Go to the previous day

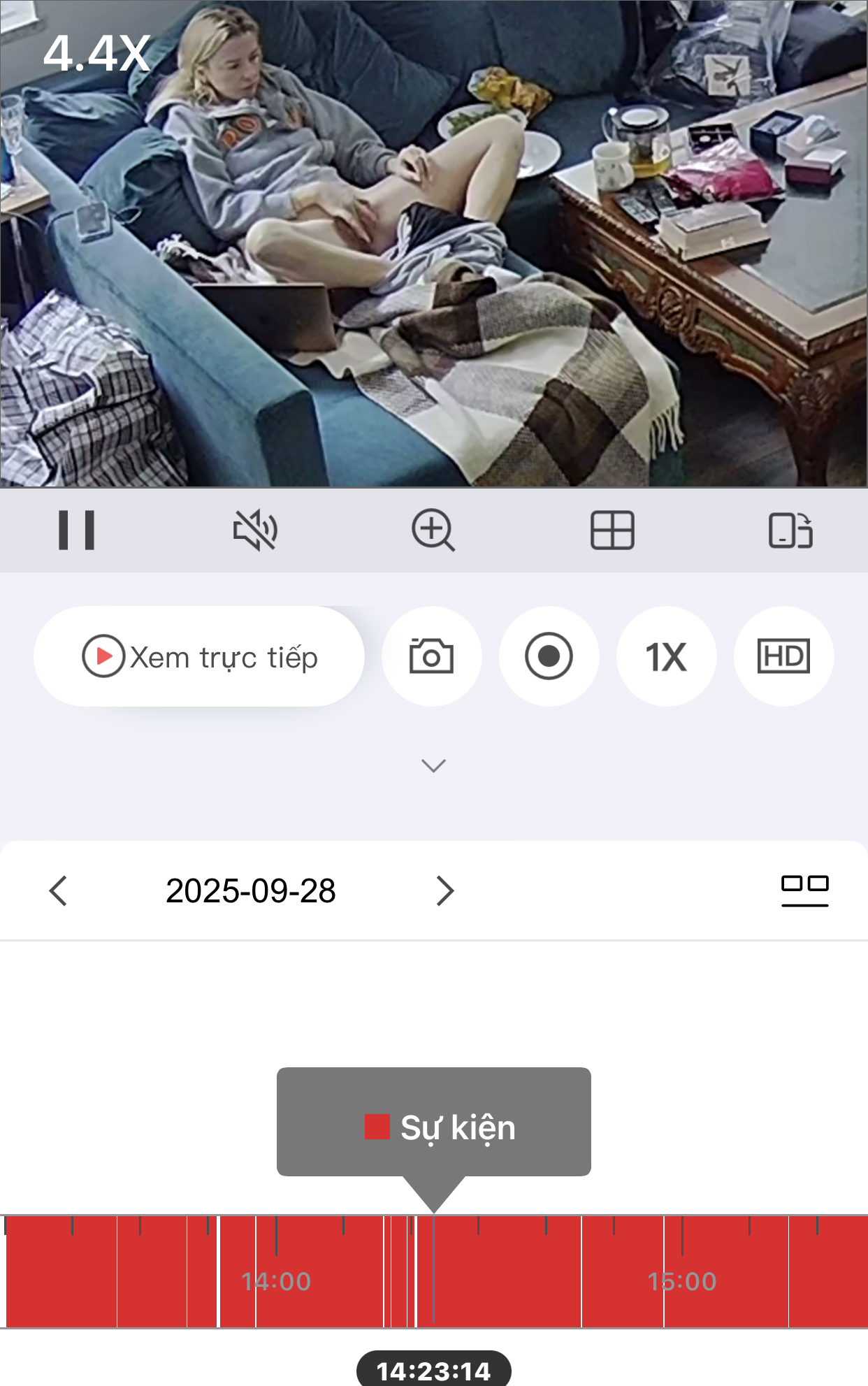[x=59, y=891]
